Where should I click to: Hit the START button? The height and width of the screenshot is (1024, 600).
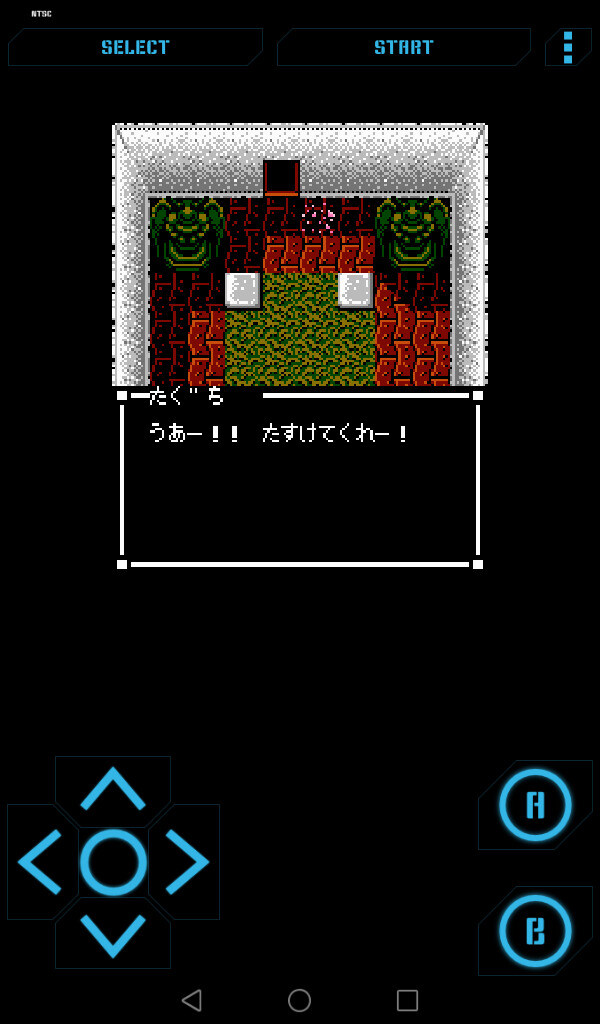coord(404,47)
